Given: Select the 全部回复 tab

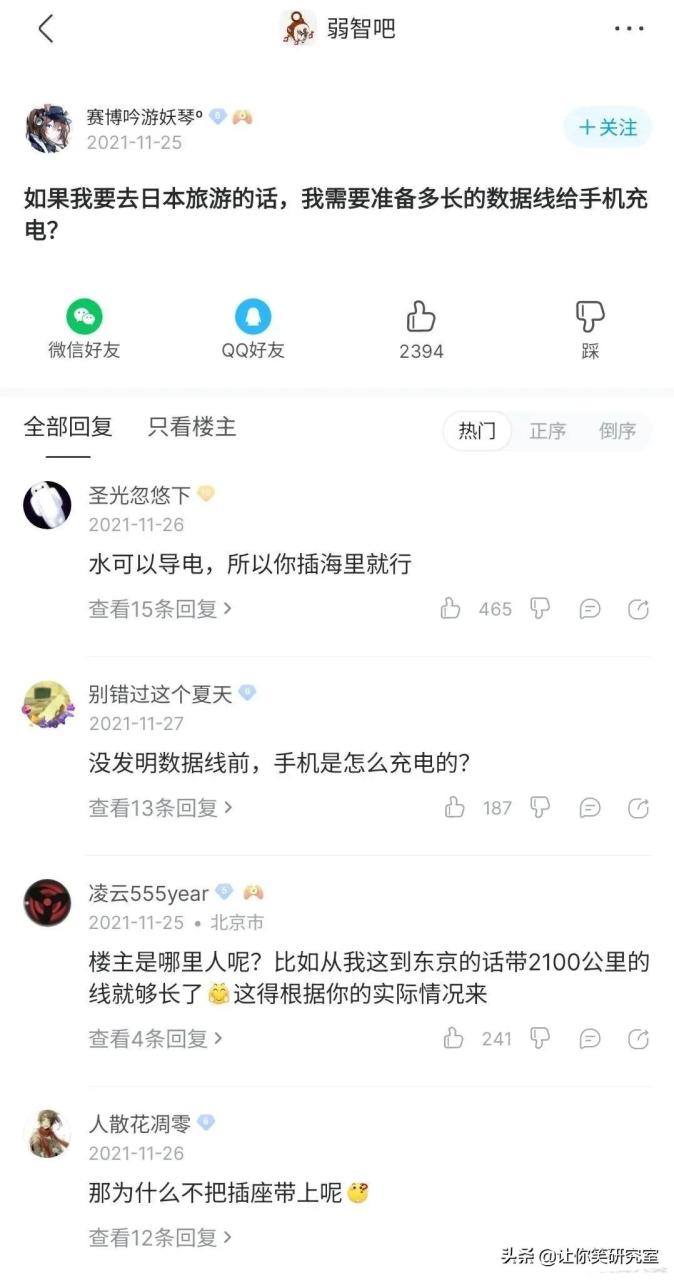Looking at the screenshot, I should 68,427.
